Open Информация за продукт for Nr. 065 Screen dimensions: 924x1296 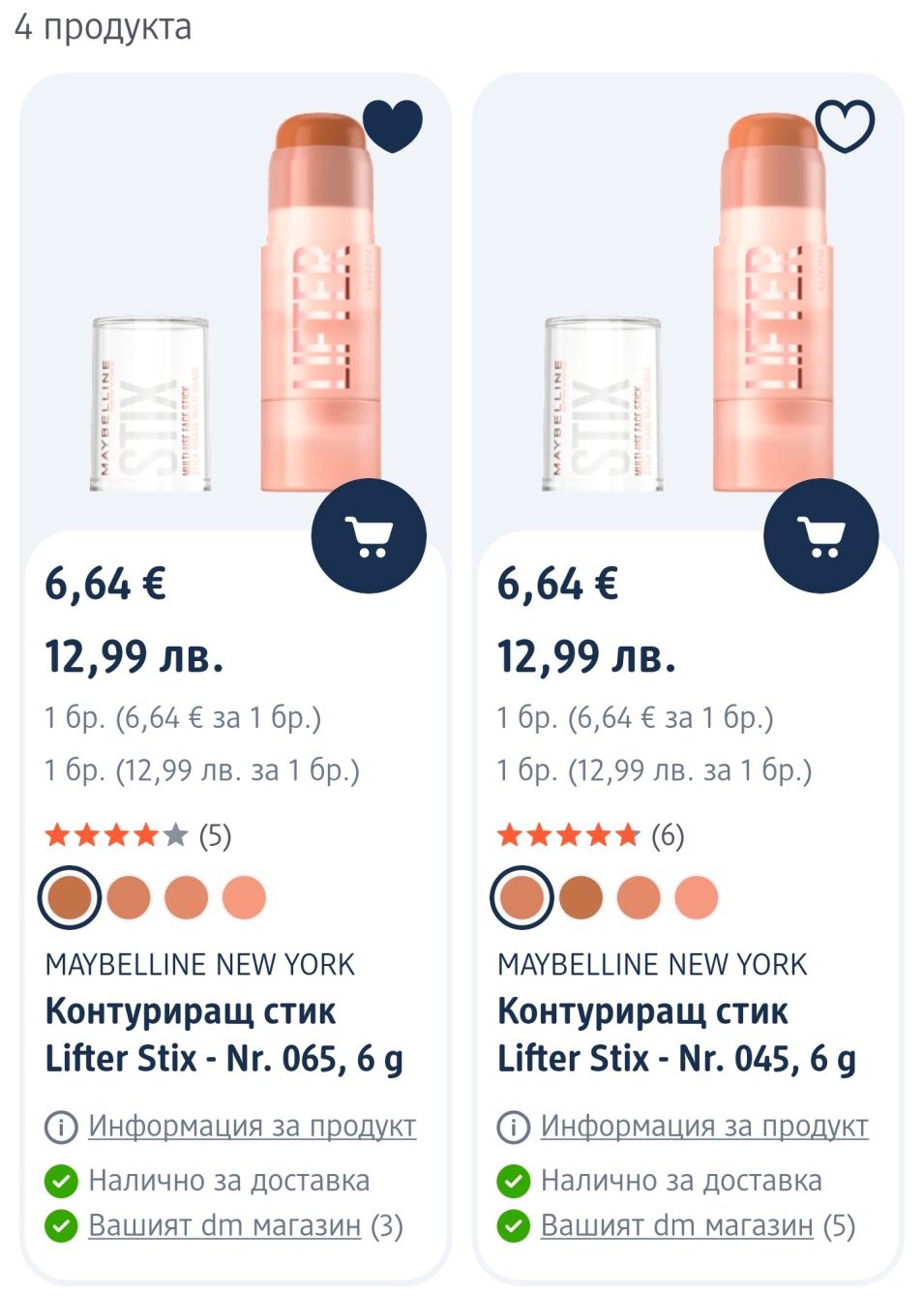click(252, 1127)
